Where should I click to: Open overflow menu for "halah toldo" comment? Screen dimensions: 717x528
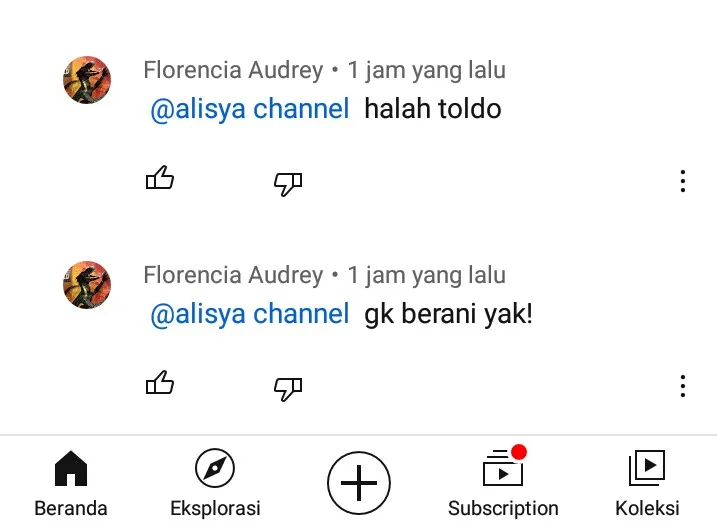click(x=682, y=181)
